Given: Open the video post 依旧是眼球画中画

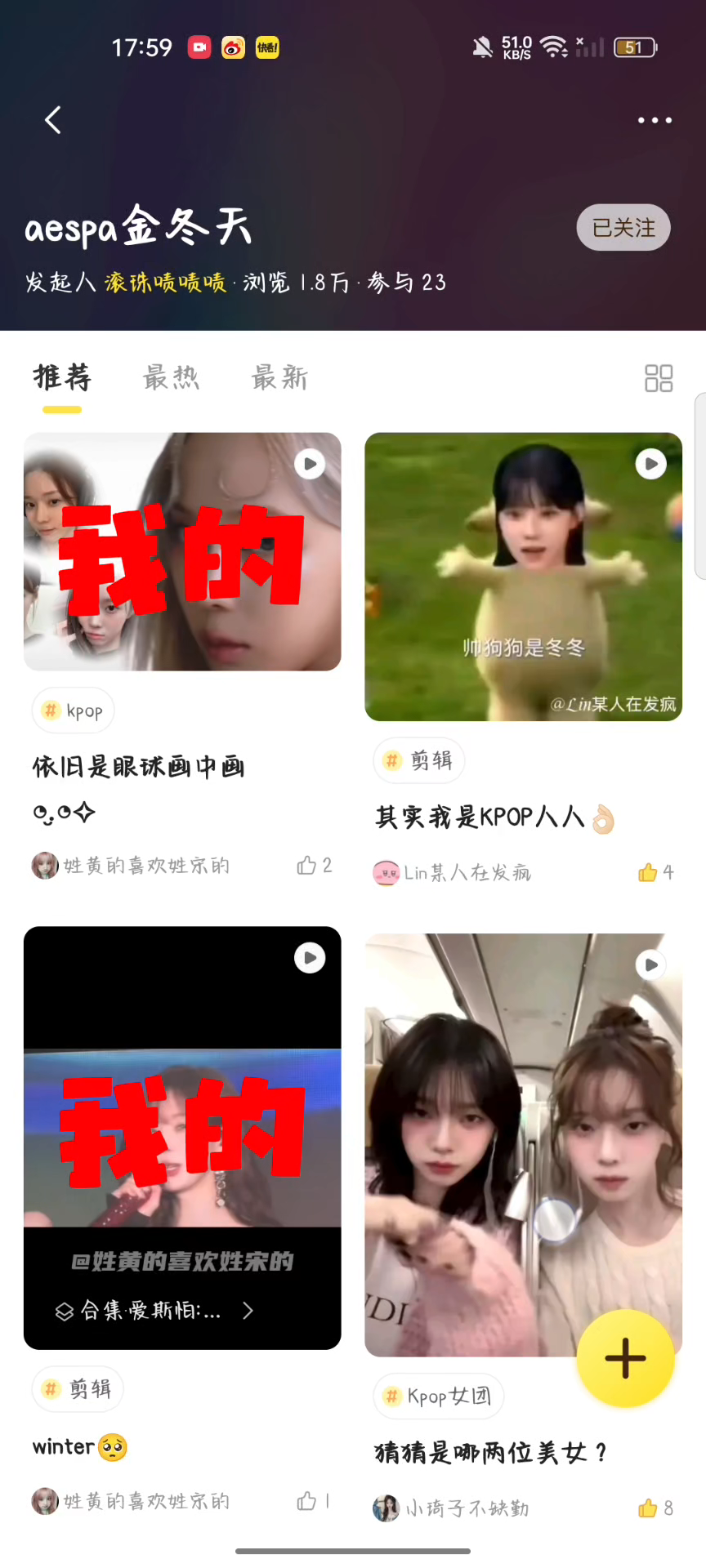Looking at the screenshot, I should point(182,552).
